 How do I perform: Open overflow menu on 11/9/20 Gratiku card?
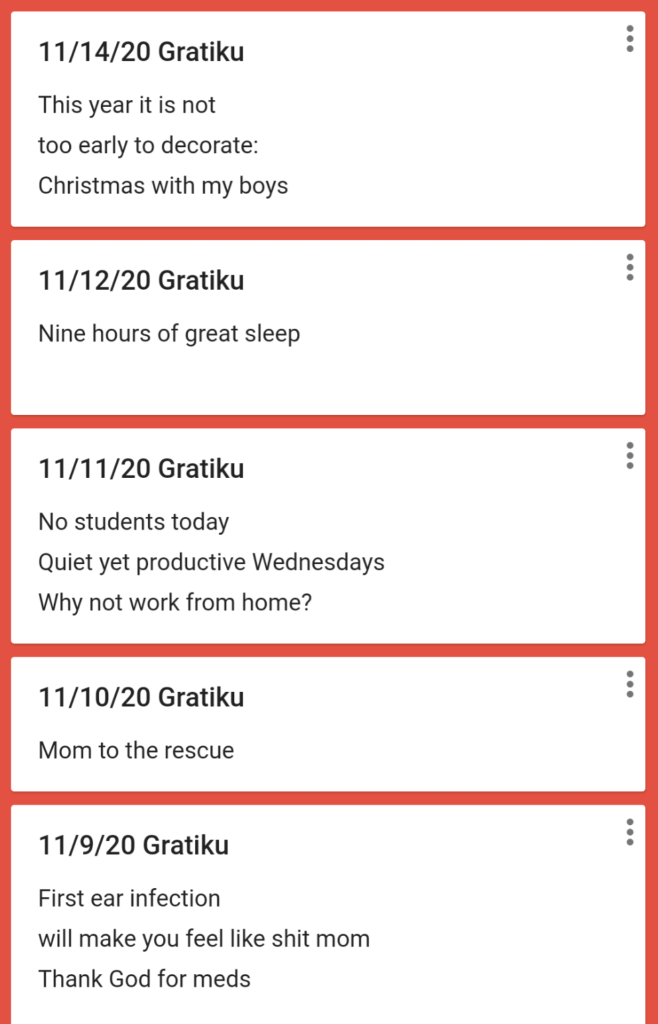pyautogui.click(x=629, y=832)
